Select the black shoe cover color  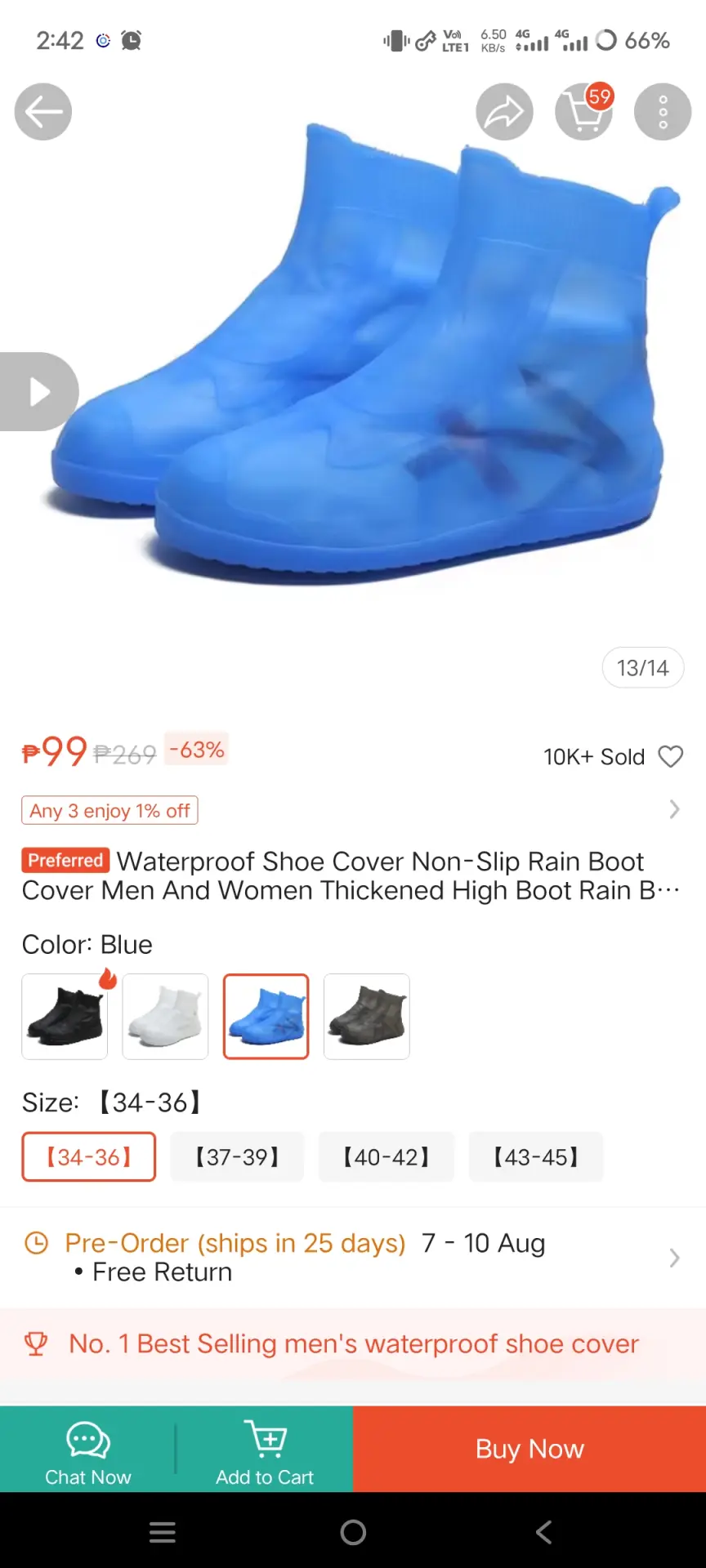click(x=65, y=1016)
